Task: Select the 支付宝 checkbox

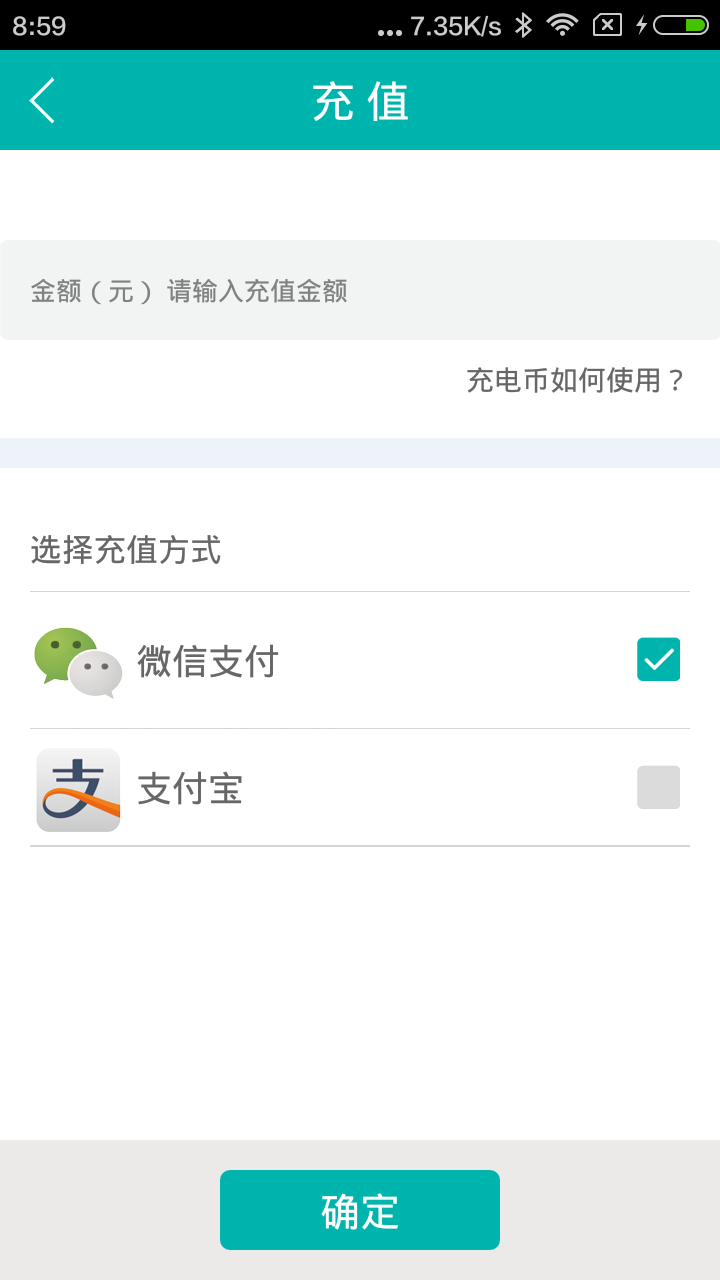Action: (x=658, y=788)
